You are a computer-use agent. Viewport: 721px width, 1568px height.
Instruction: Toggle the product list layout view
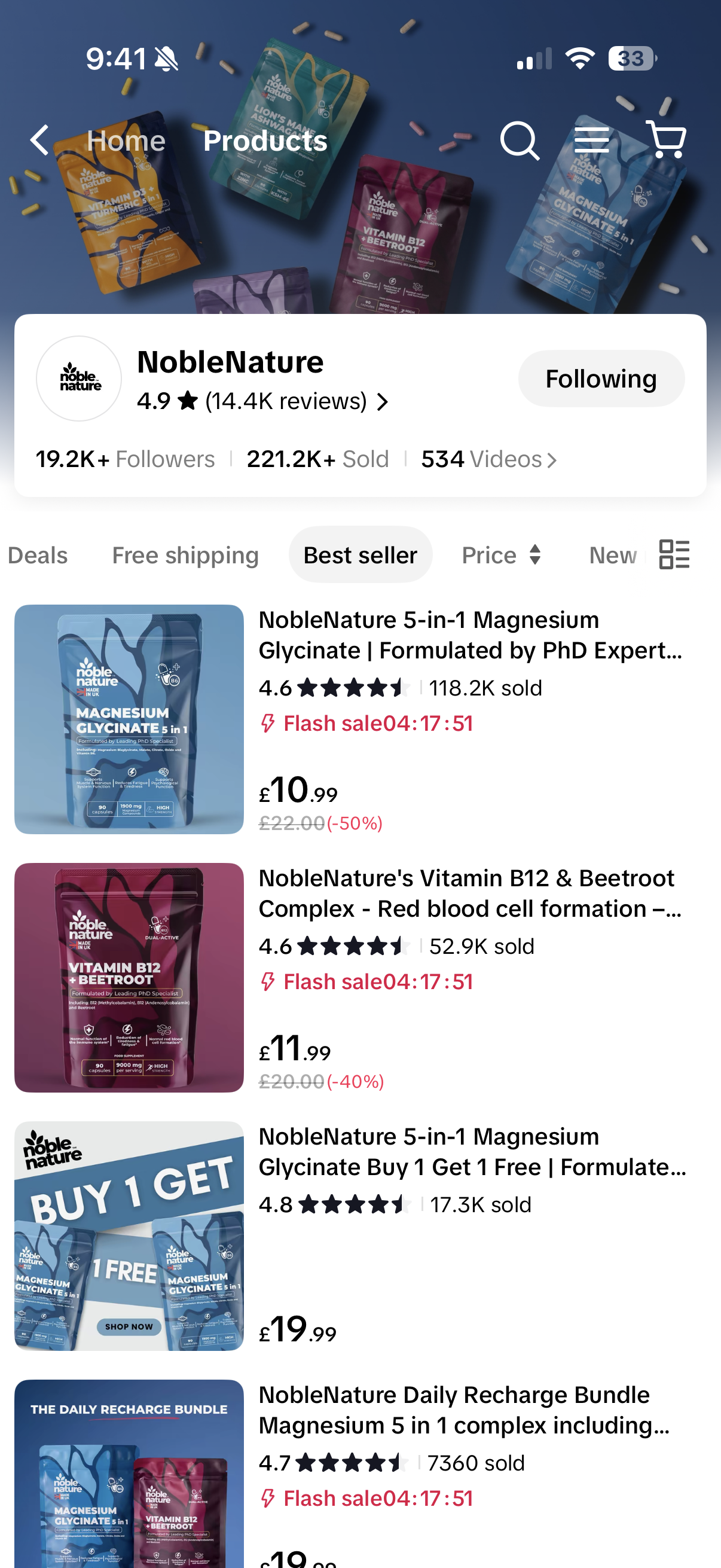[674, 554]
